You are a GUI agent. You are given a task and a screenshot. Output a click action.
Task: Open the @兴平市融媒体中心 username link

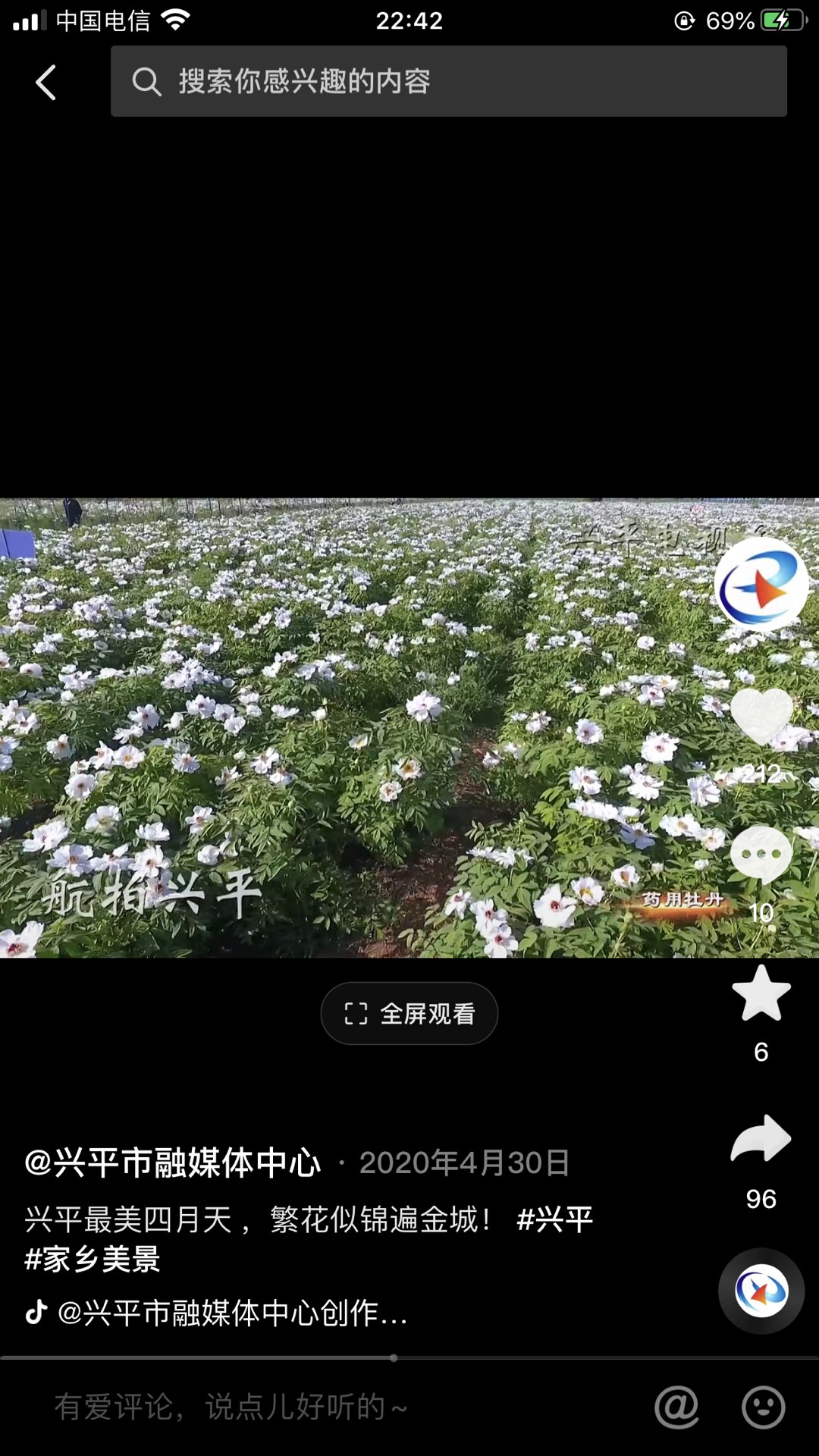tap(173, 1163)
